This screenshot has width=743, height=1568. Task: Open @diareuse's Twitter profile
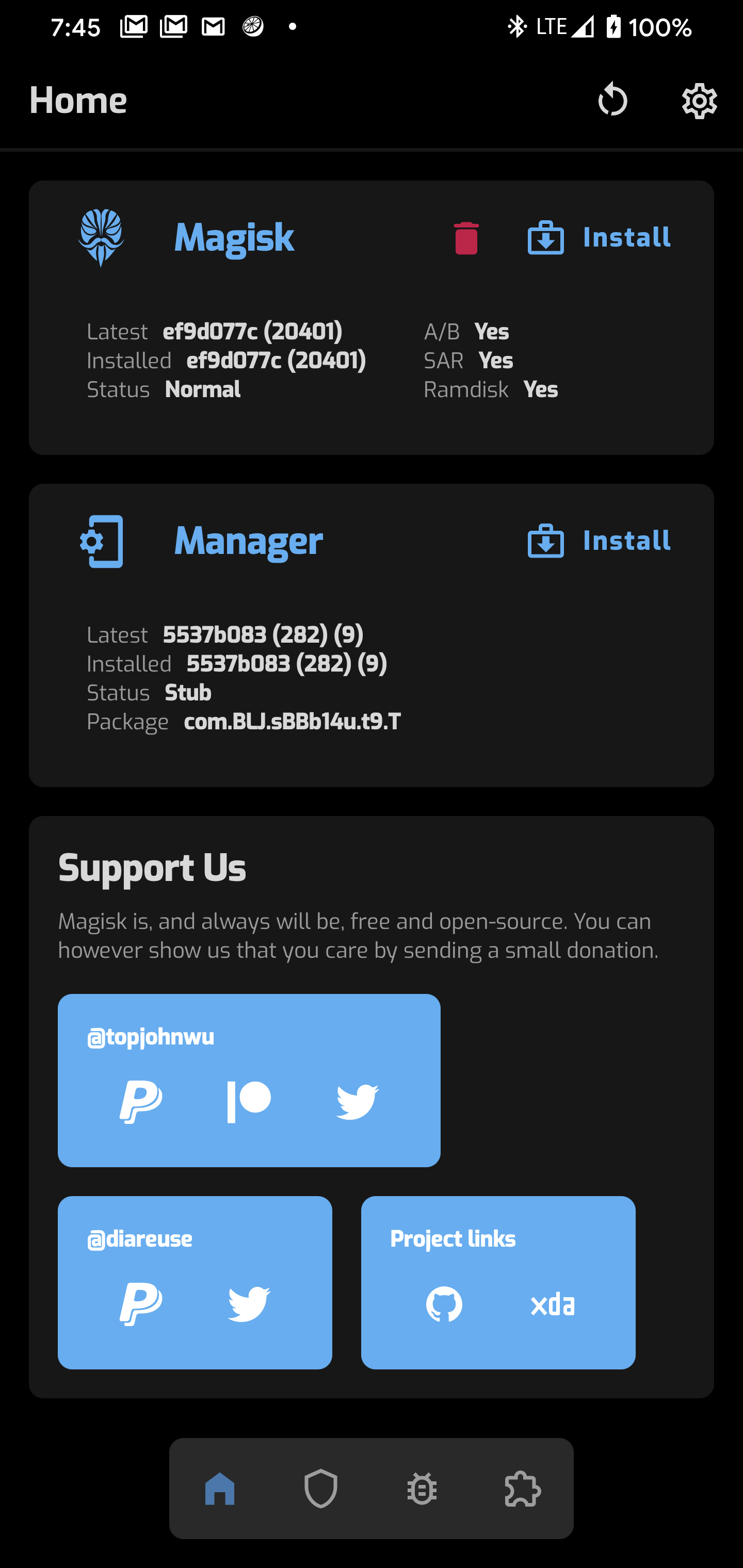(x=249, y=1304)
